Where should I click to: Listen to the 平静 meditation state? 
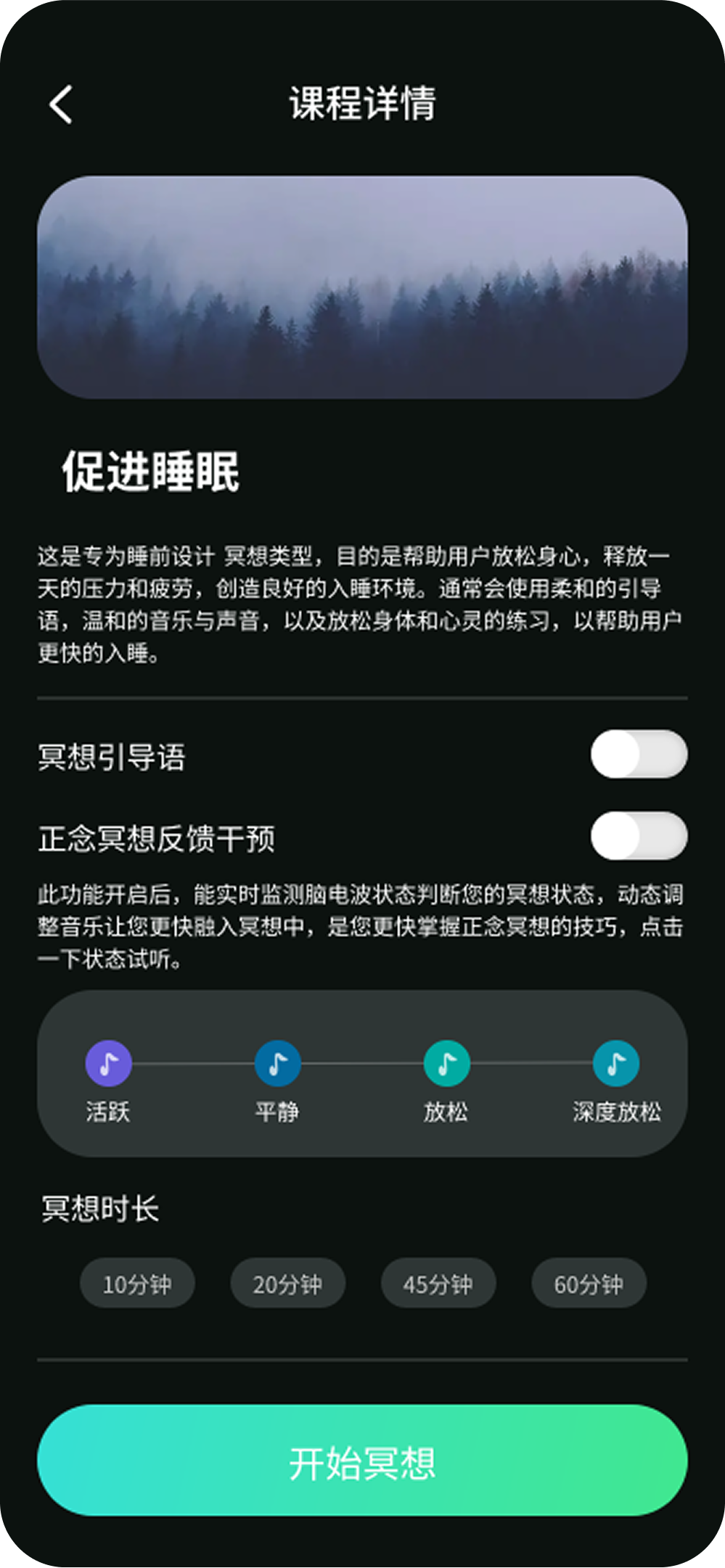coord(277,1062)
